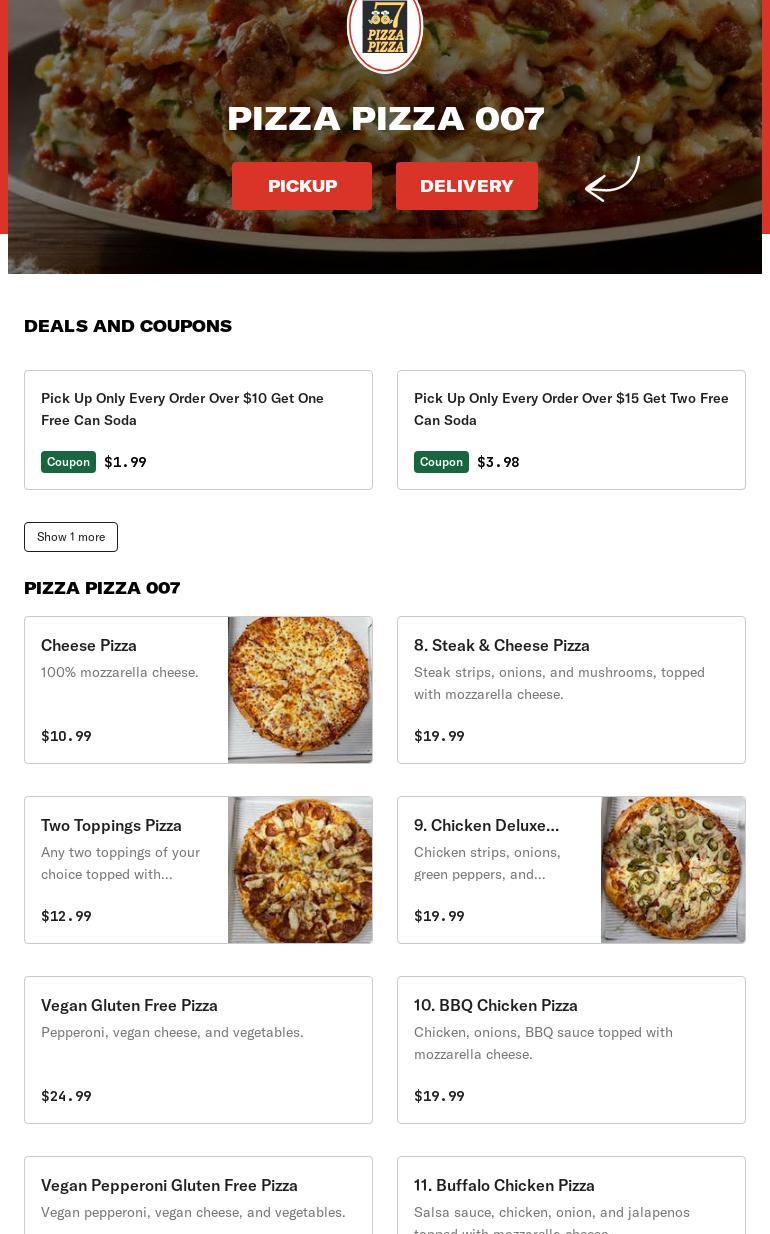The image size is (770, 1234).
Task: Open the Chicken Deluxe pizza card
Action: pos(571,870)
